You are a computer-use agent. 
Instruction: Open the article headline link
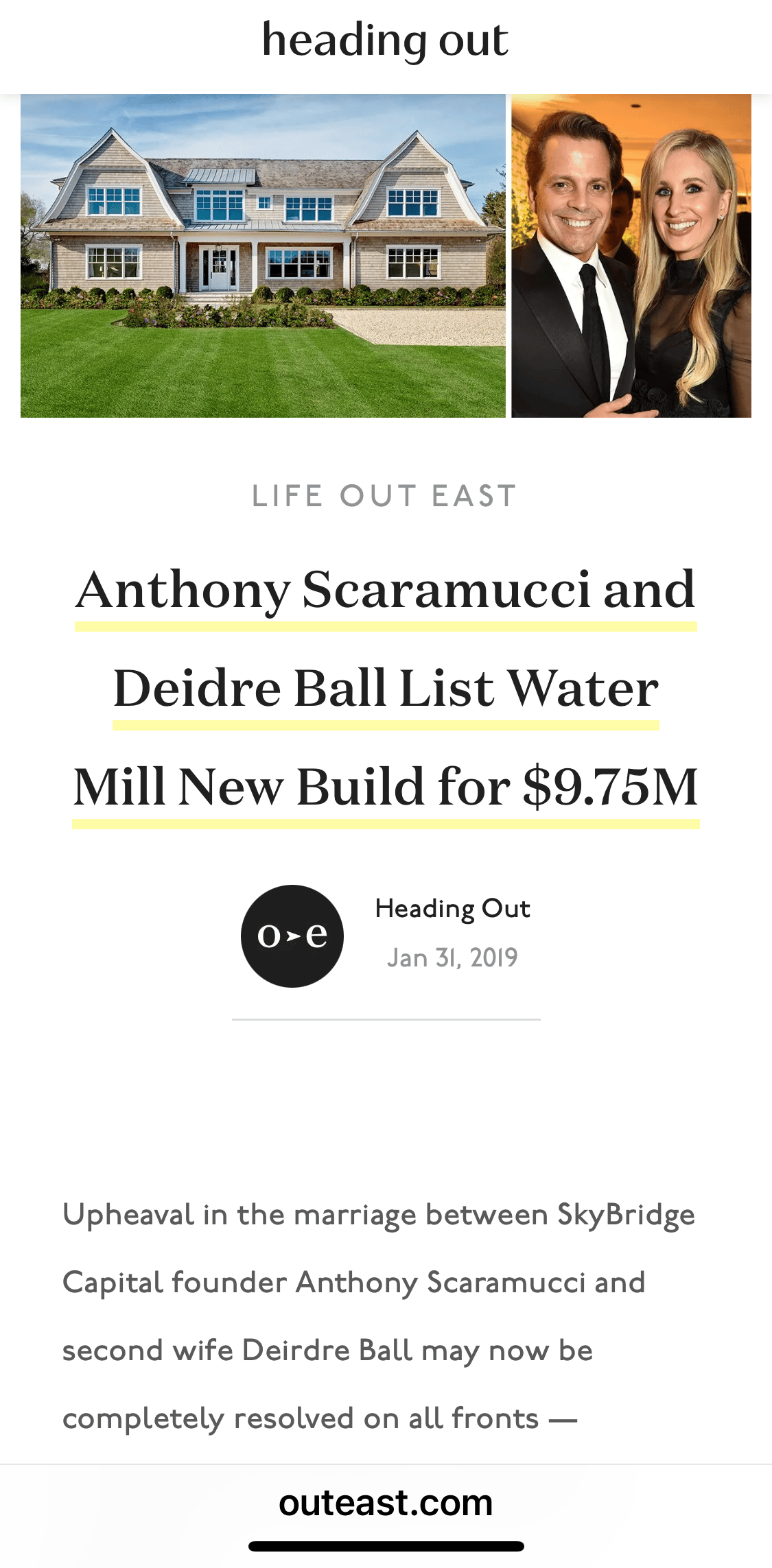pyautogui.click(x=385, y=688)
